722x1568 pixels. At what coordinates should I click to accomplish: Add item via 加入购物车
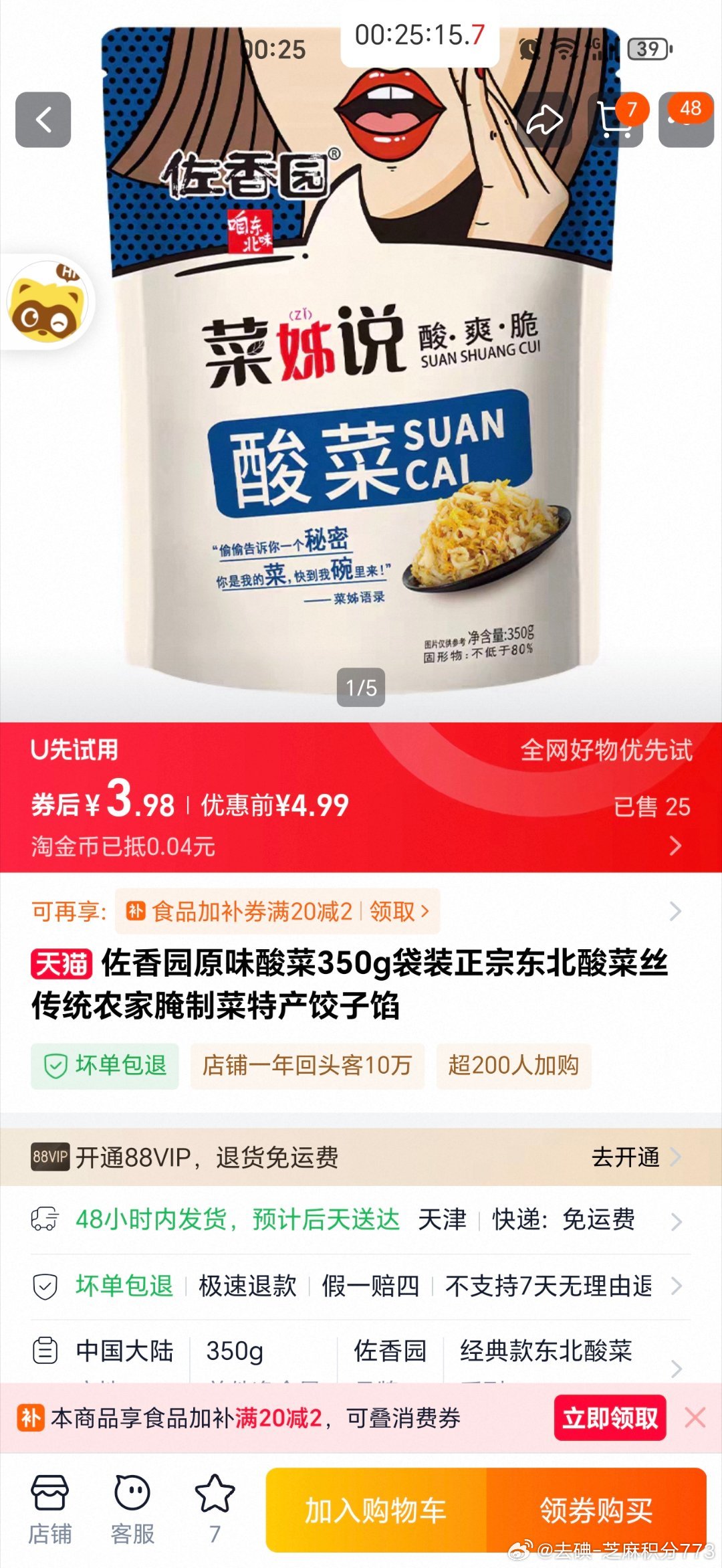[x=376, y=1510]
